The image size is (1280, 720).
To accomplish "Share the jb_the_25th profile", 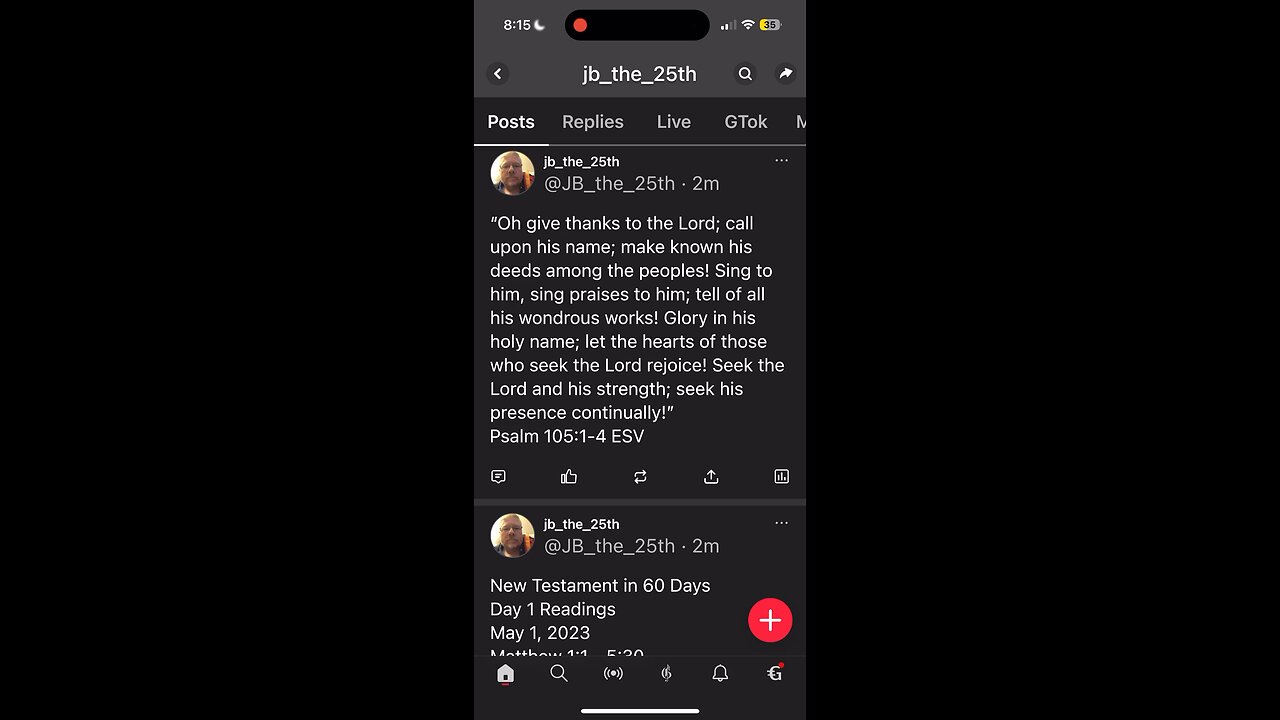I will (x=786, y=74).
